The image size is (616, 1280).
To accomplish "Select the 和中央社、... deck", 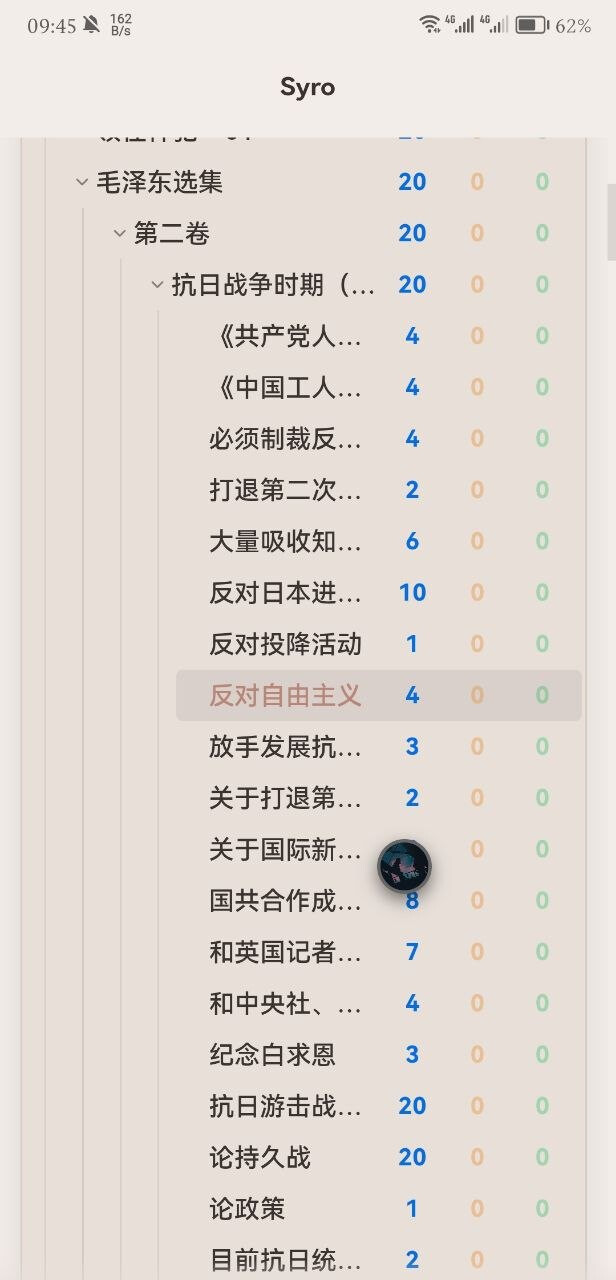I will tap(285, 1003).
